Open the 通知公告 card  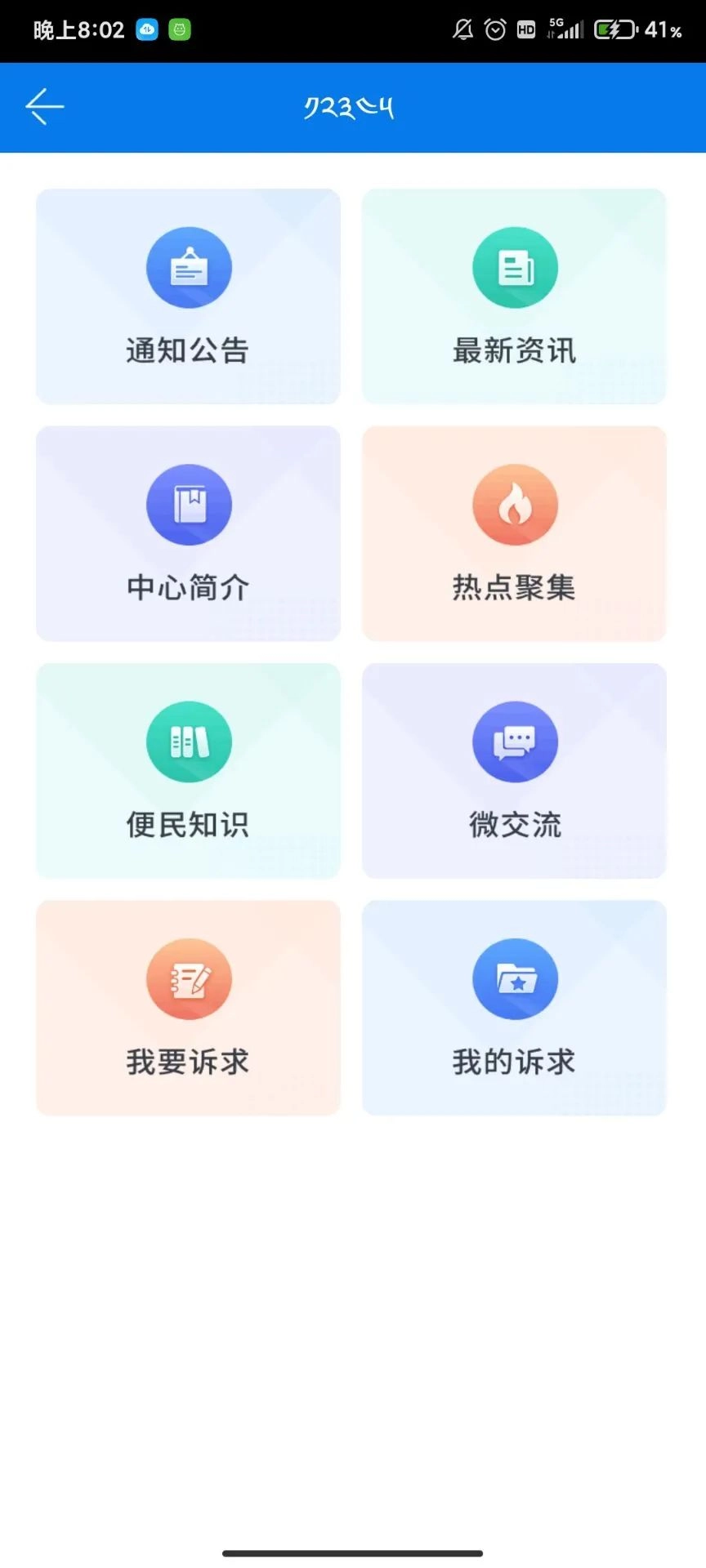pos(188,296)
